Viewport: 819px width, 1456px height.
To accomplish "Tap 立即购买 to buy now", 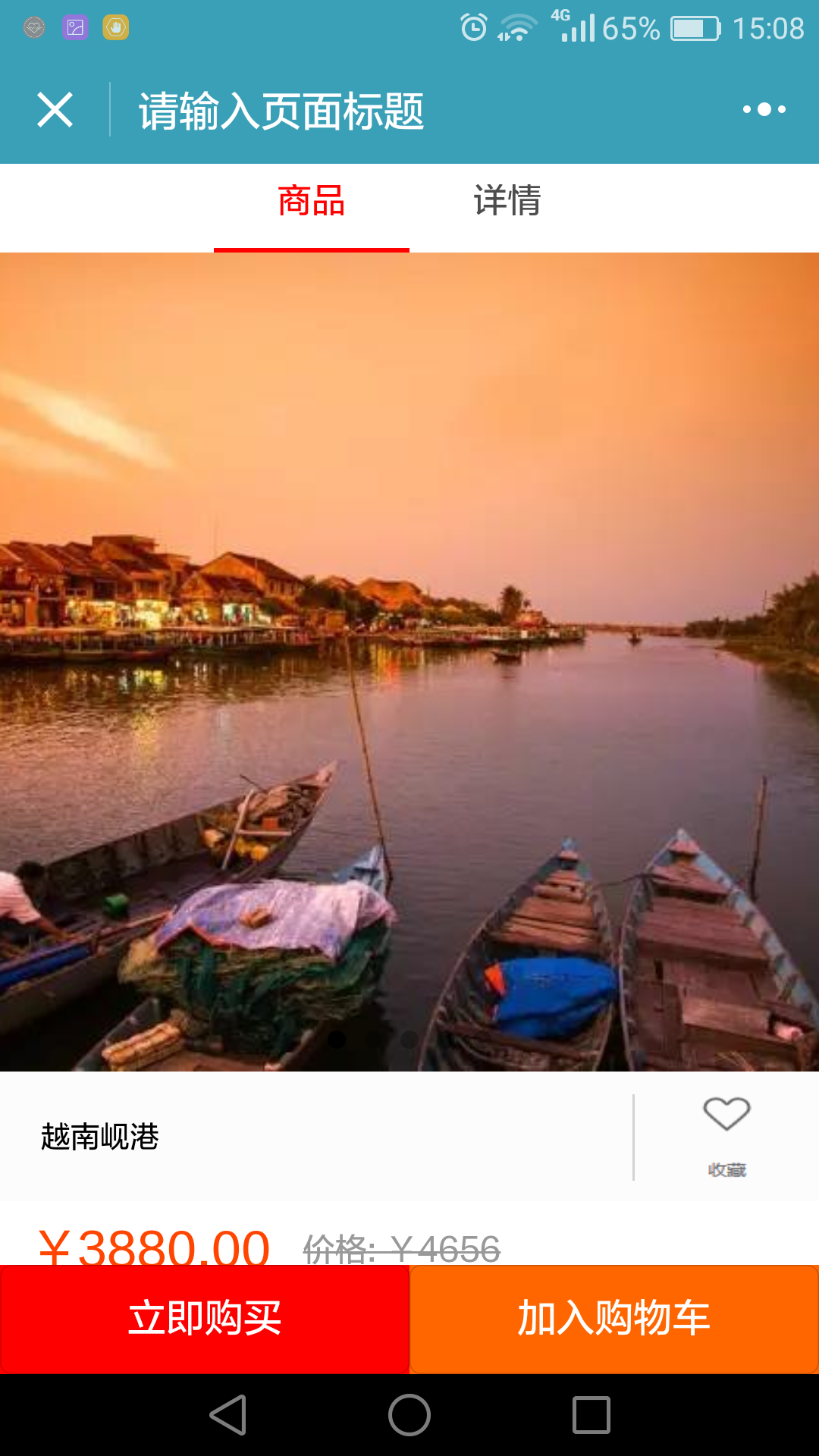I will click(x=205, y=1319).
